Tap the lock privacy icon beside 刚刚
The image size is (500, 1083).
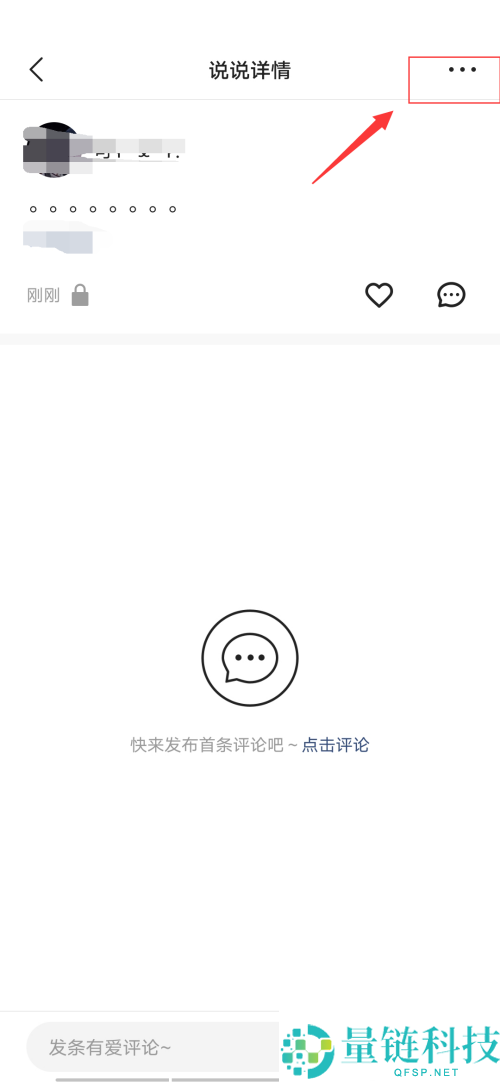pos(80,295)
